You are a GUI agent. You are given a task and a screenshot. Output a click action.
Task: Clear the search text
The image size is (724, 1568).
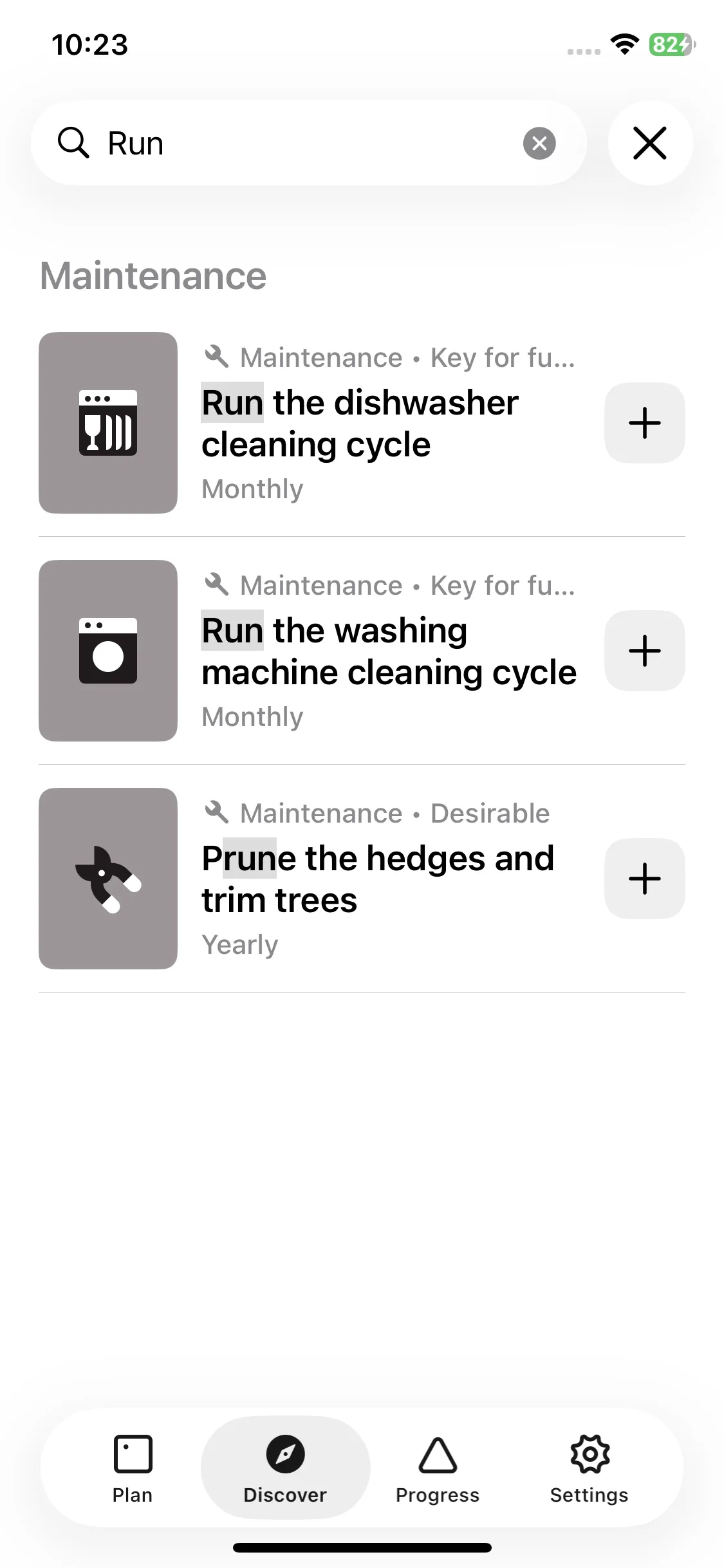[539, 143]
